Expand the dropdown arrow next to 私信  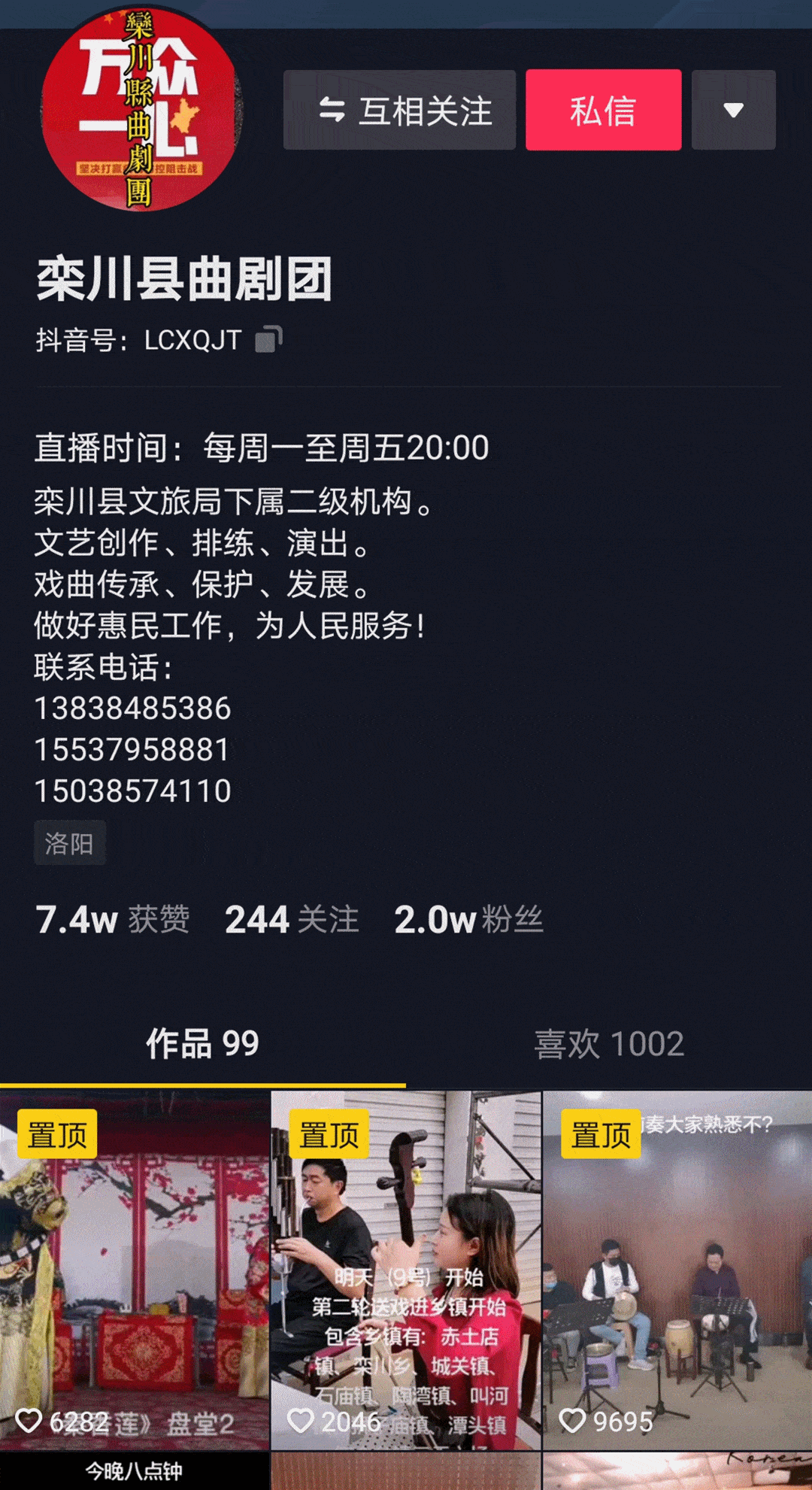pos(733,111)
